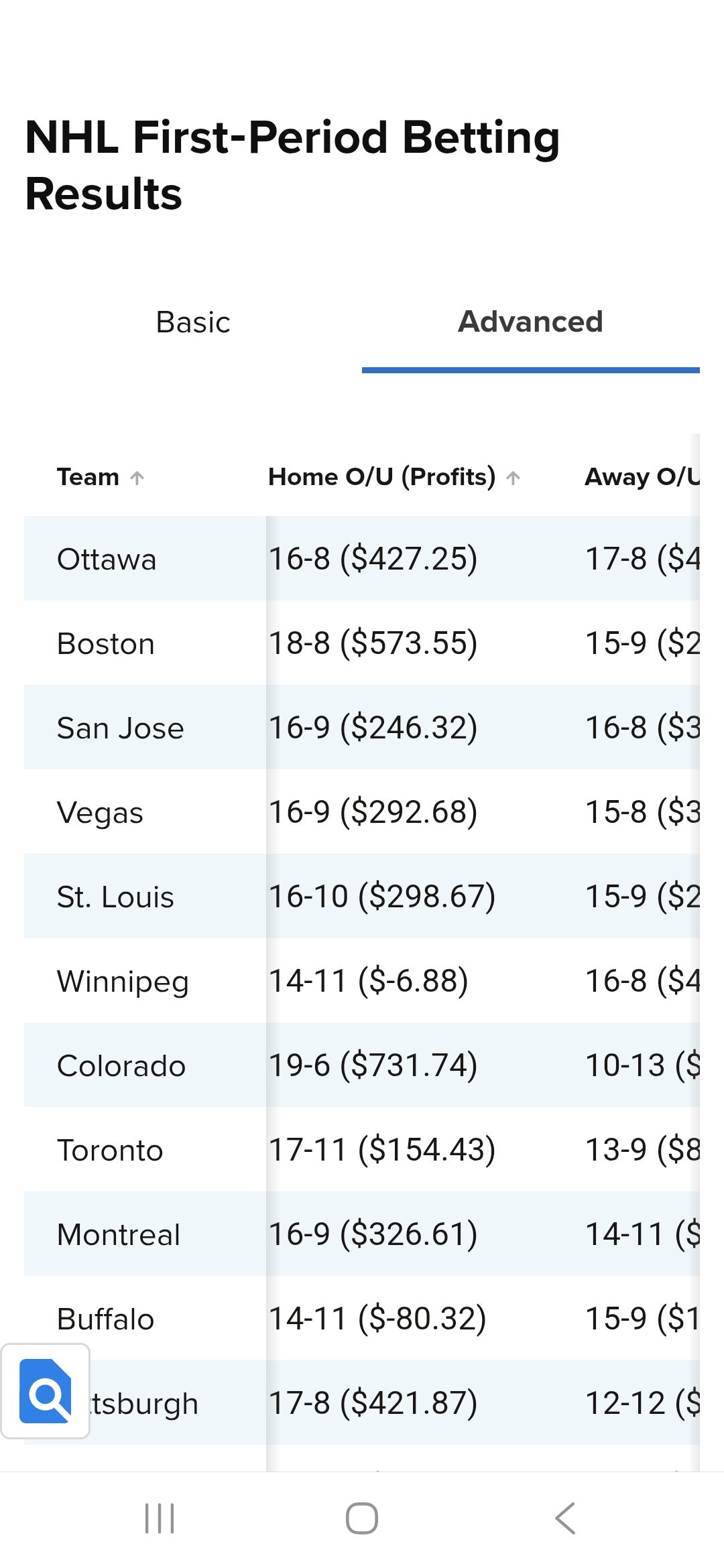Select the Advanced tab

coord(530,322)
